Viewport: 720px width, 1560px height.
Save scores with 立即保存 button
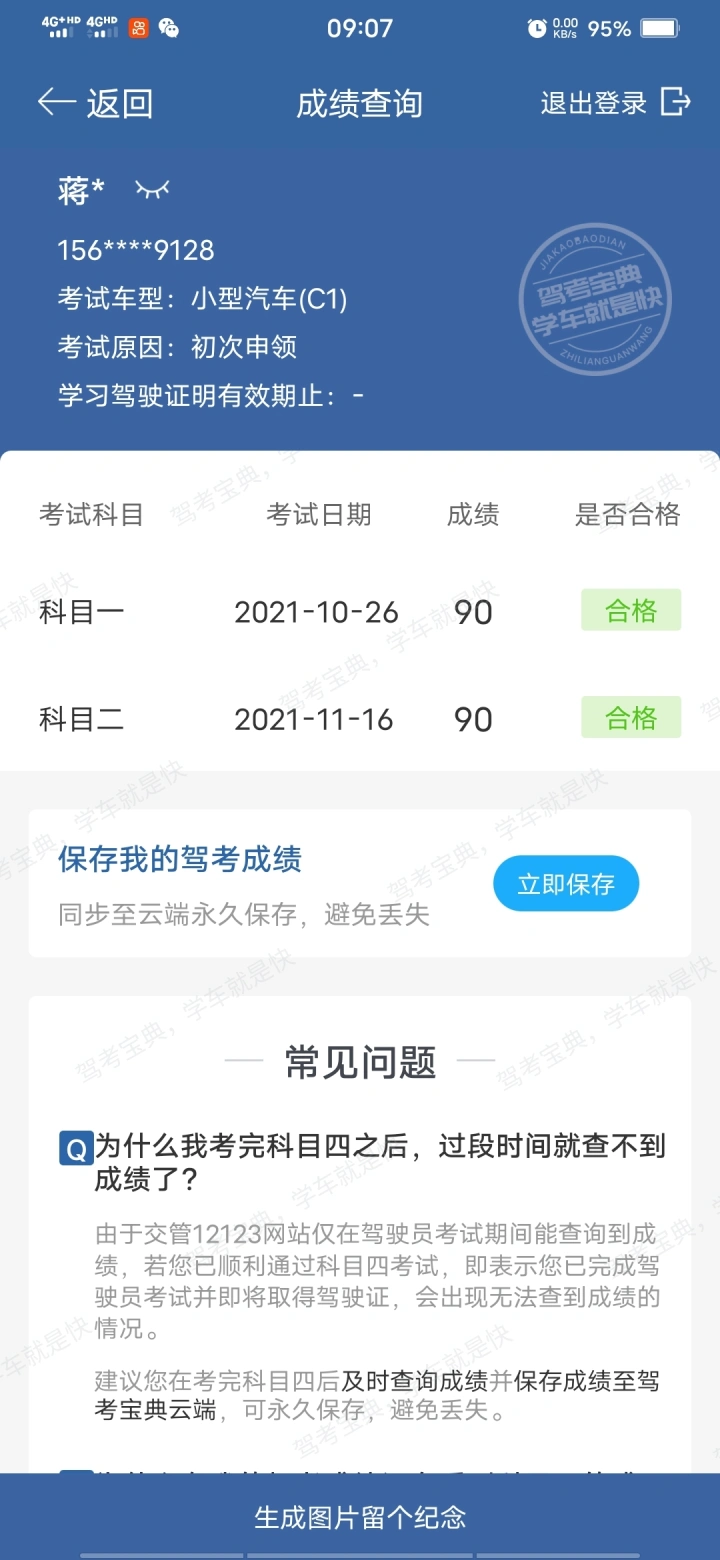point(566,884)
